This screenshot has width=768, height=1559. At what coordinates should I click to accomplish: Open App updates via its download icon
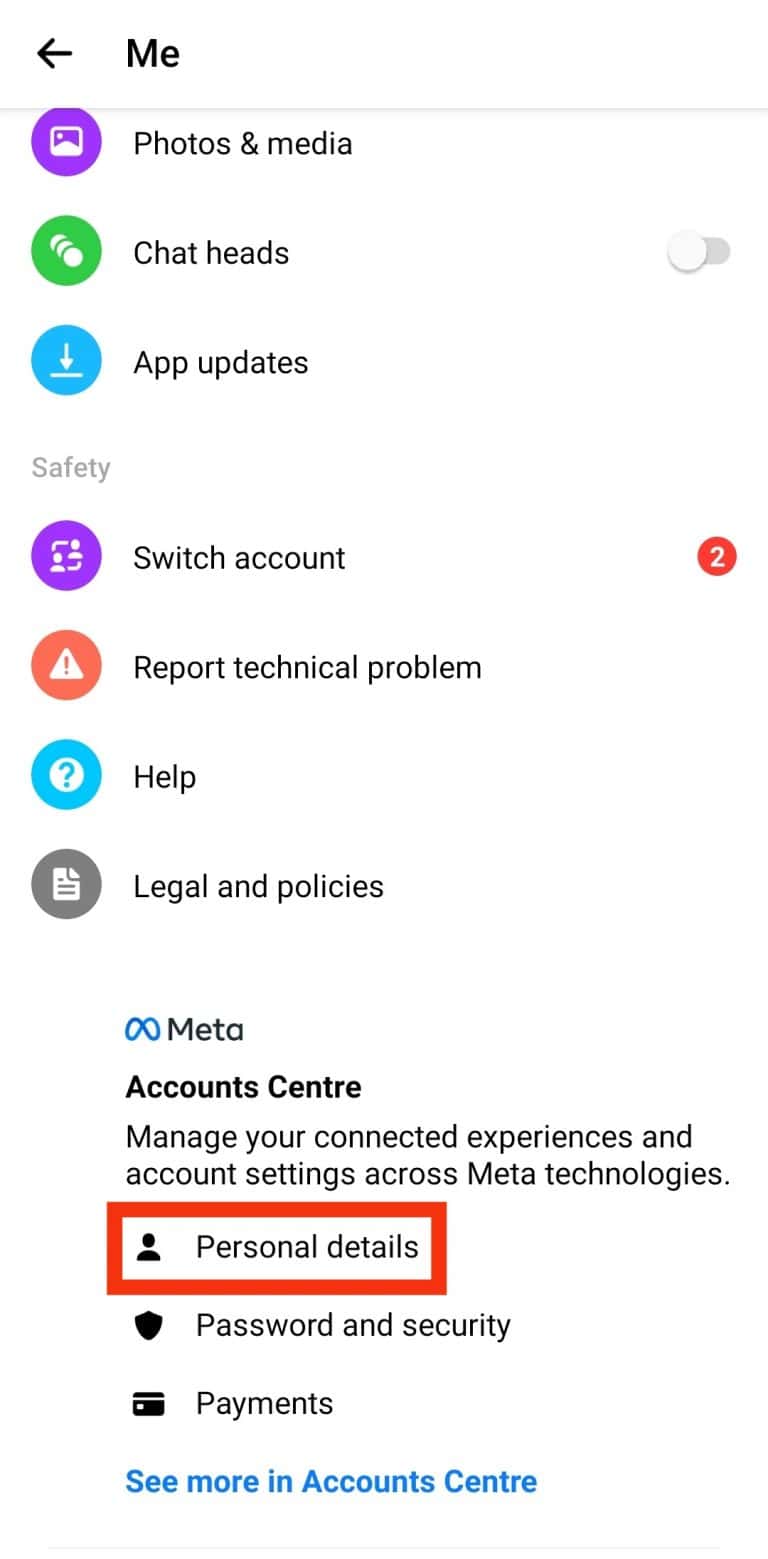[x=66, y=360]
